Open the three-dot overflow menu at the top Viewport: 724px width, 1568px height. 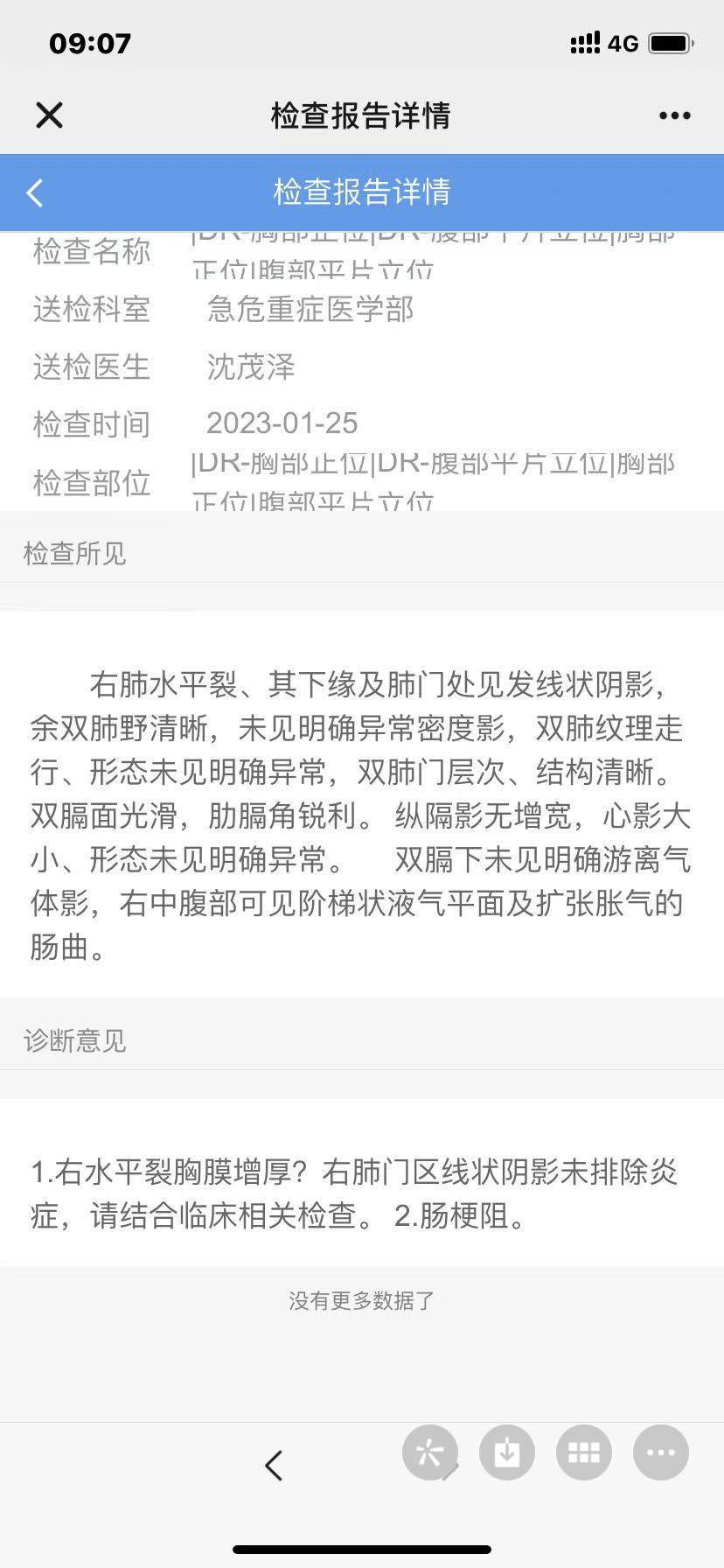point(674,115)
